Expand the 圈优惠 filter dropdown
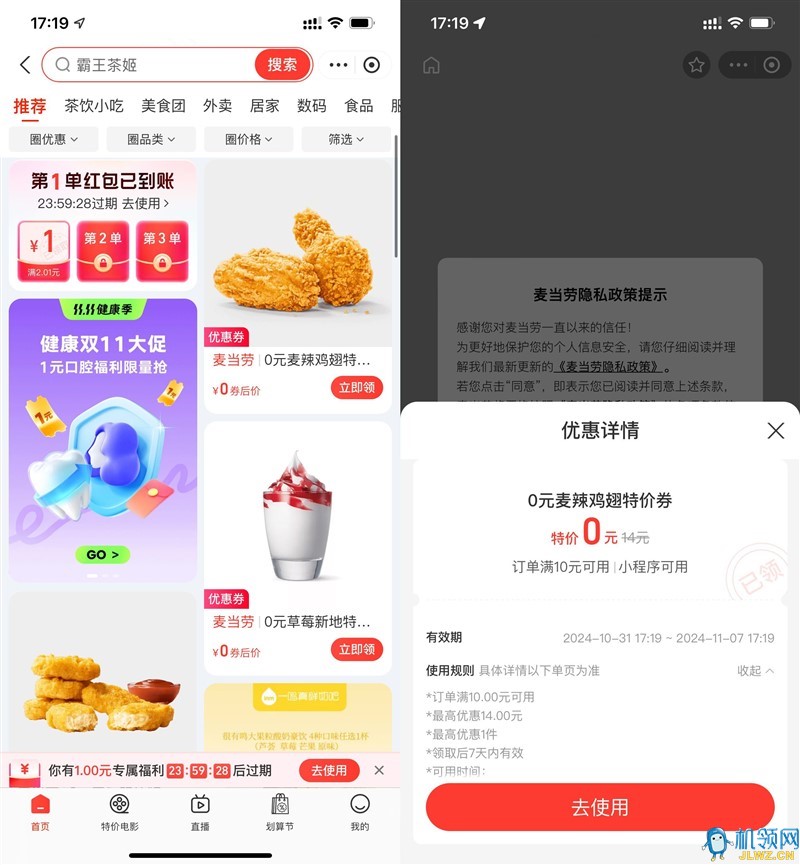This screenshot has height=865, width=800. coord(52,139)
